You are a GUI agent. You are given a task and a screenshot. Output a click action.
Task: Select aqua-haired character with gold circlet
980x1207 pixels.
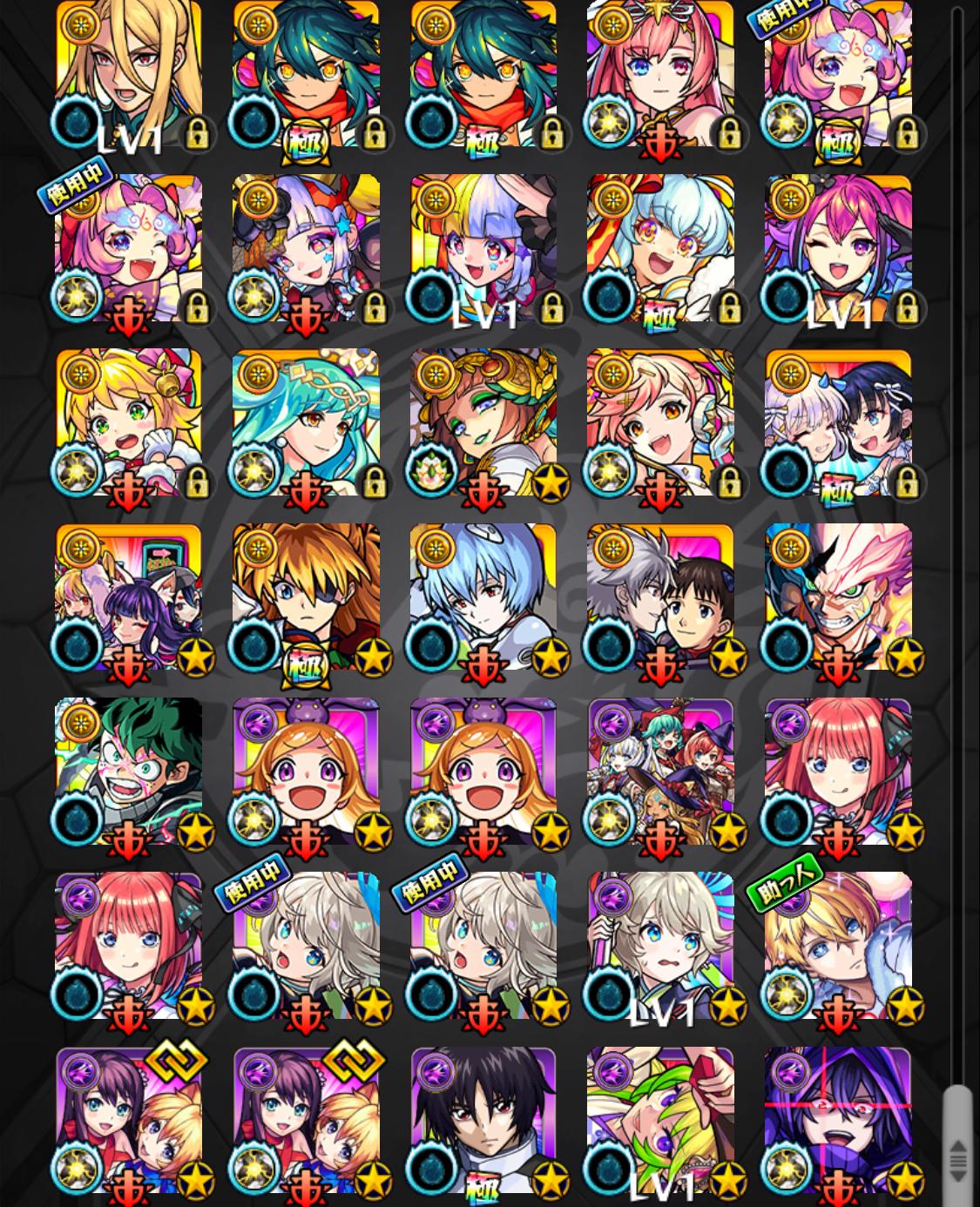pos(306,422)
